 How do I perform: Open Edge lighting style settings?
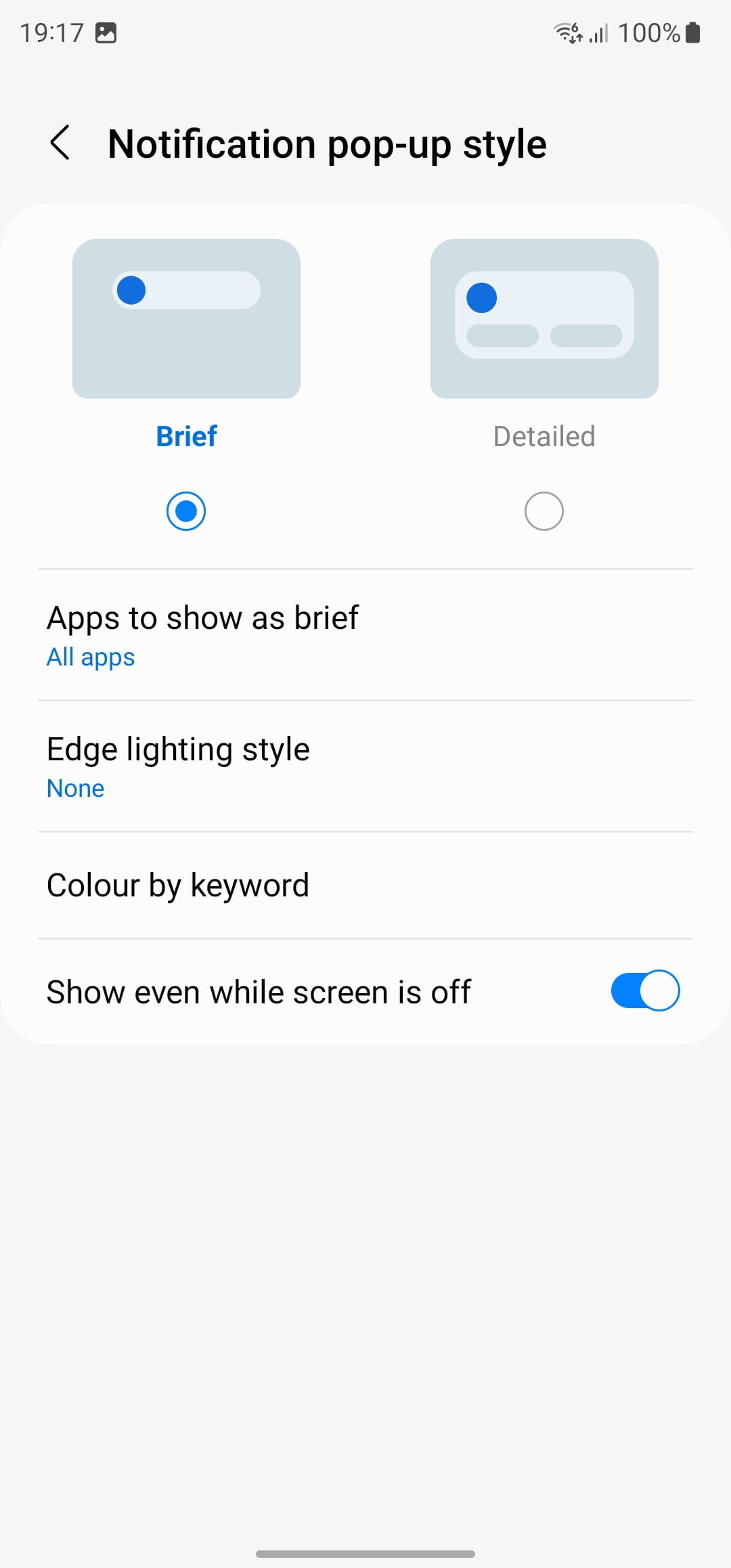365,766
